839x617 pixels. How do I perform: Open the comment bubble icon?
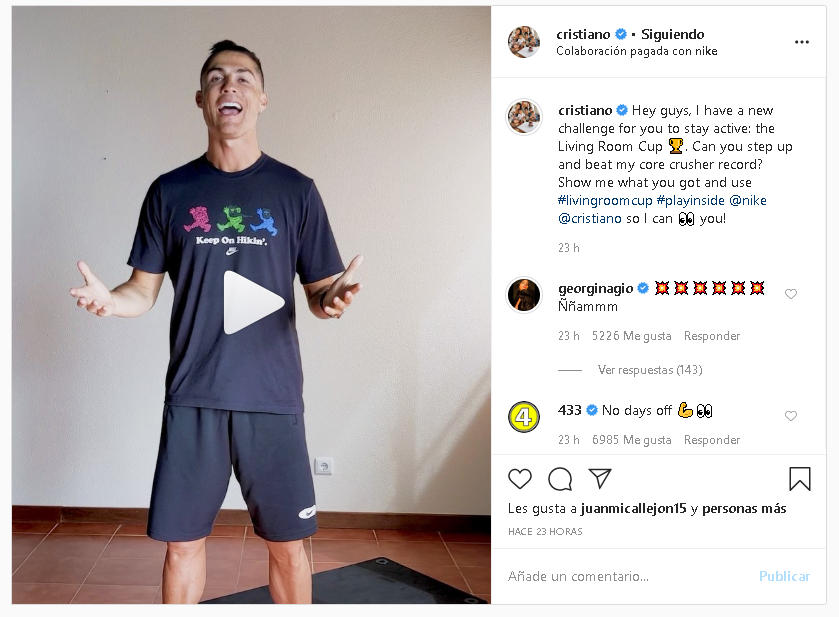coord(560,479)
